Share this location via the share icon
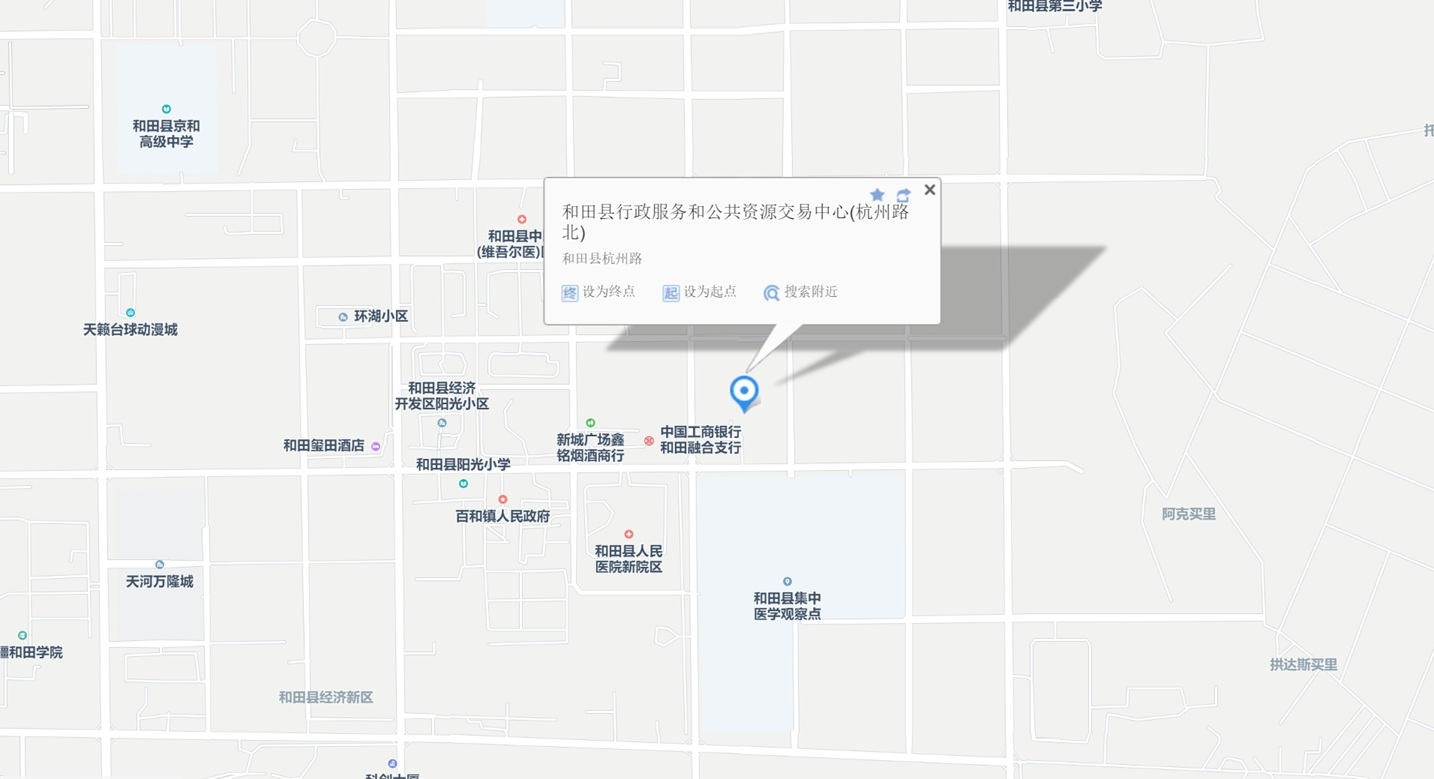 click(x=903, y=195)
